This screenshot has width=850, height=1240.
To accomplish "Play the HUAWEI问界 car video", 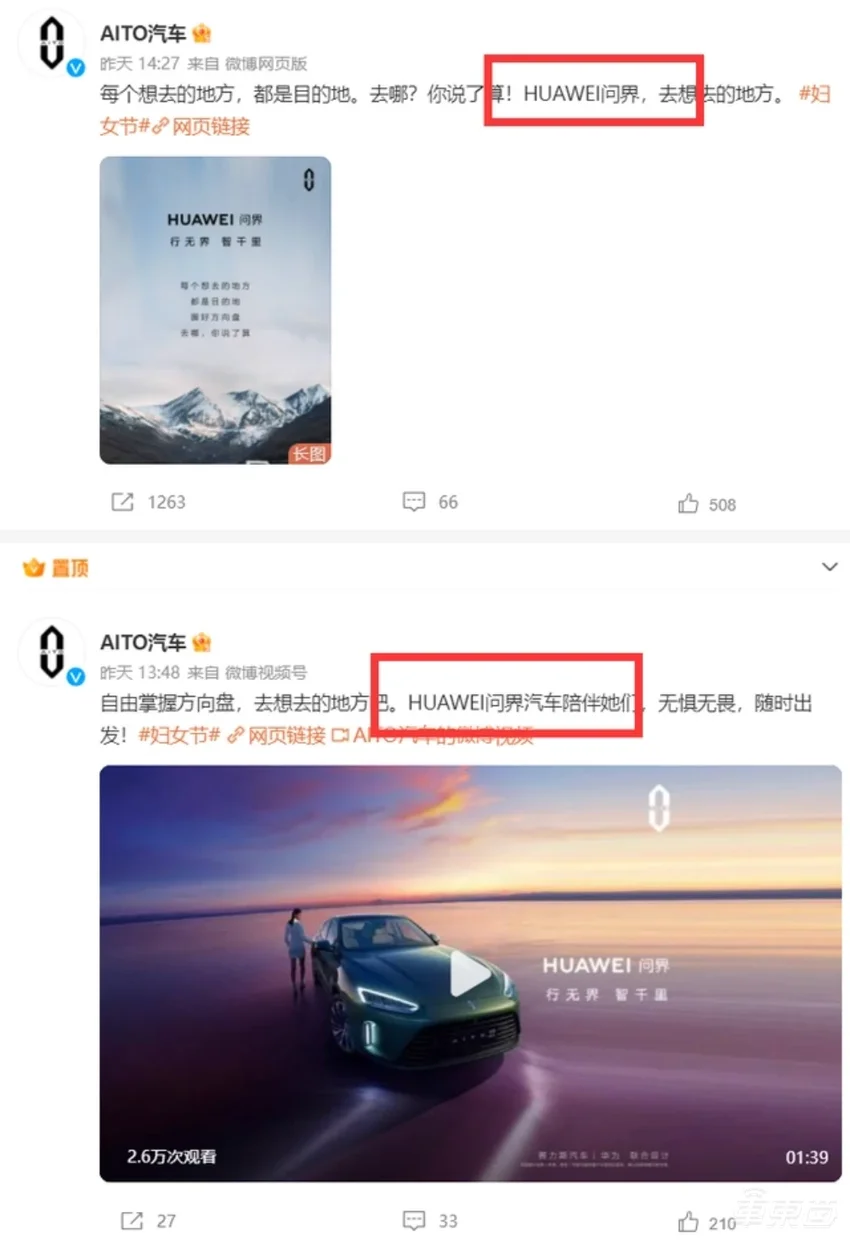I will [470, 974].
